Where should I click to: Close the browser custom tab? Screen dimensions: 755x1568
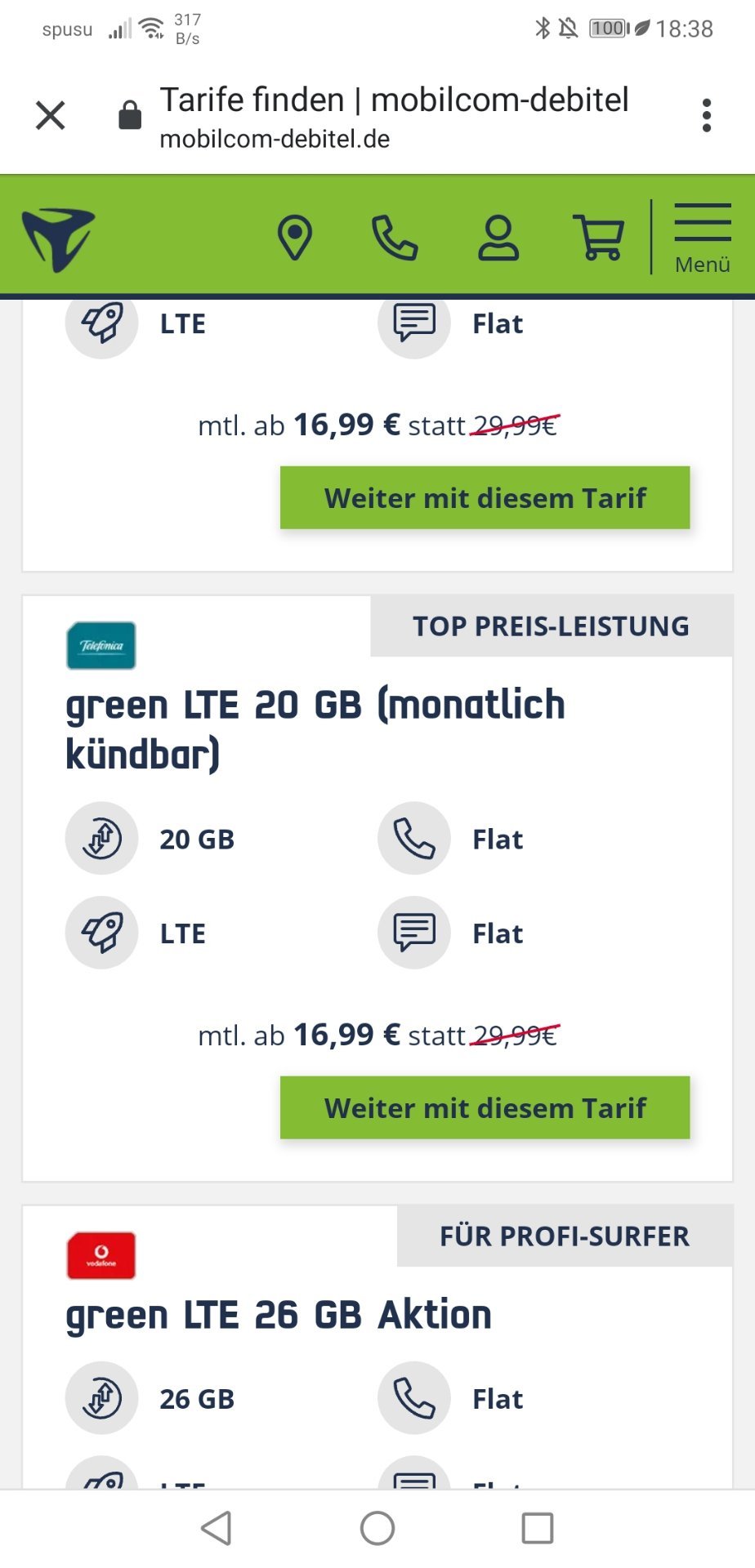tap(51, 115)
